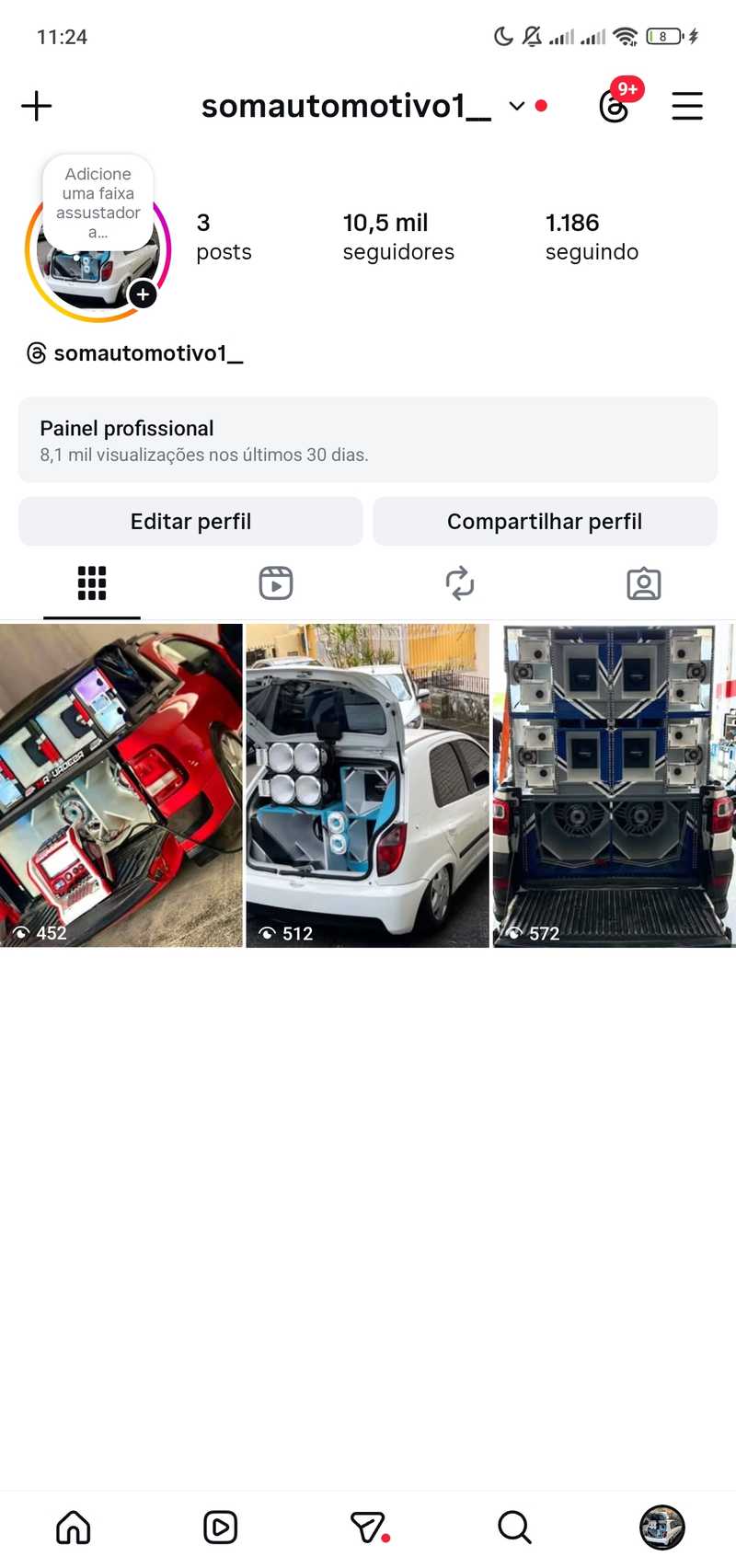736x1568 pixels.
Task: Open the Reels tab icon
Action: (275, 582)
